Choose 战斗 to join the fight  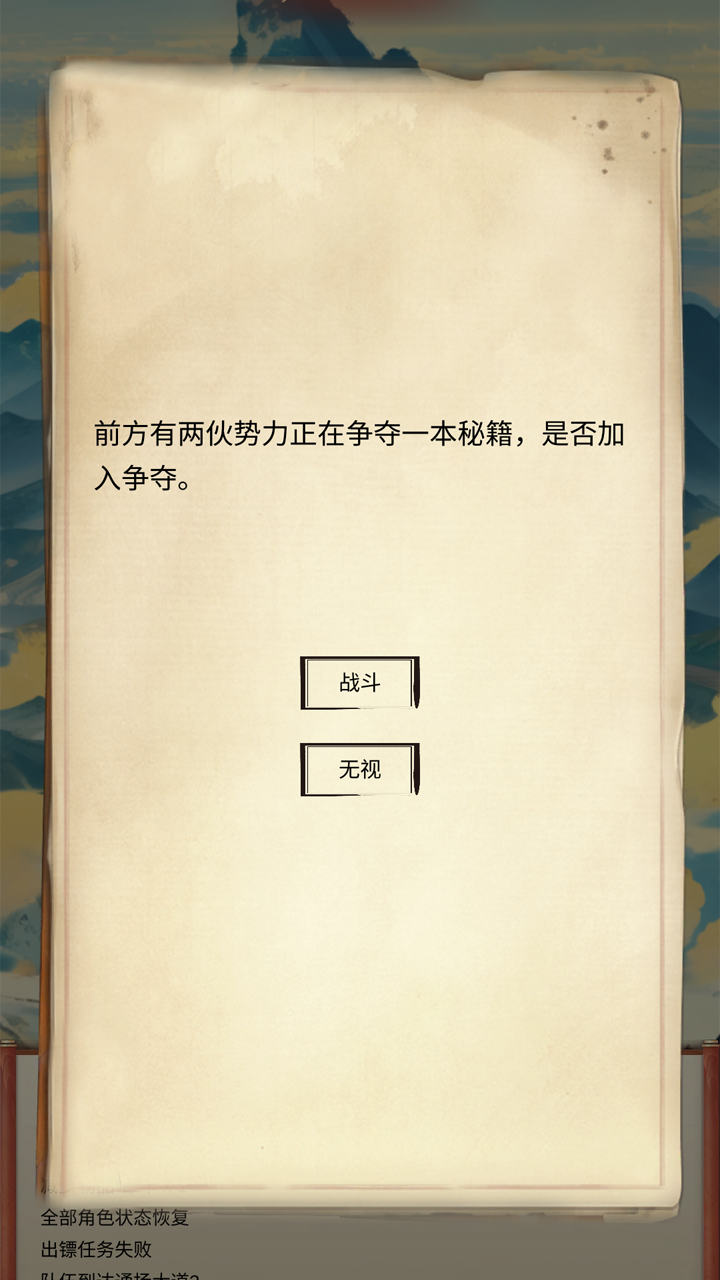click(x=360, y=683)
